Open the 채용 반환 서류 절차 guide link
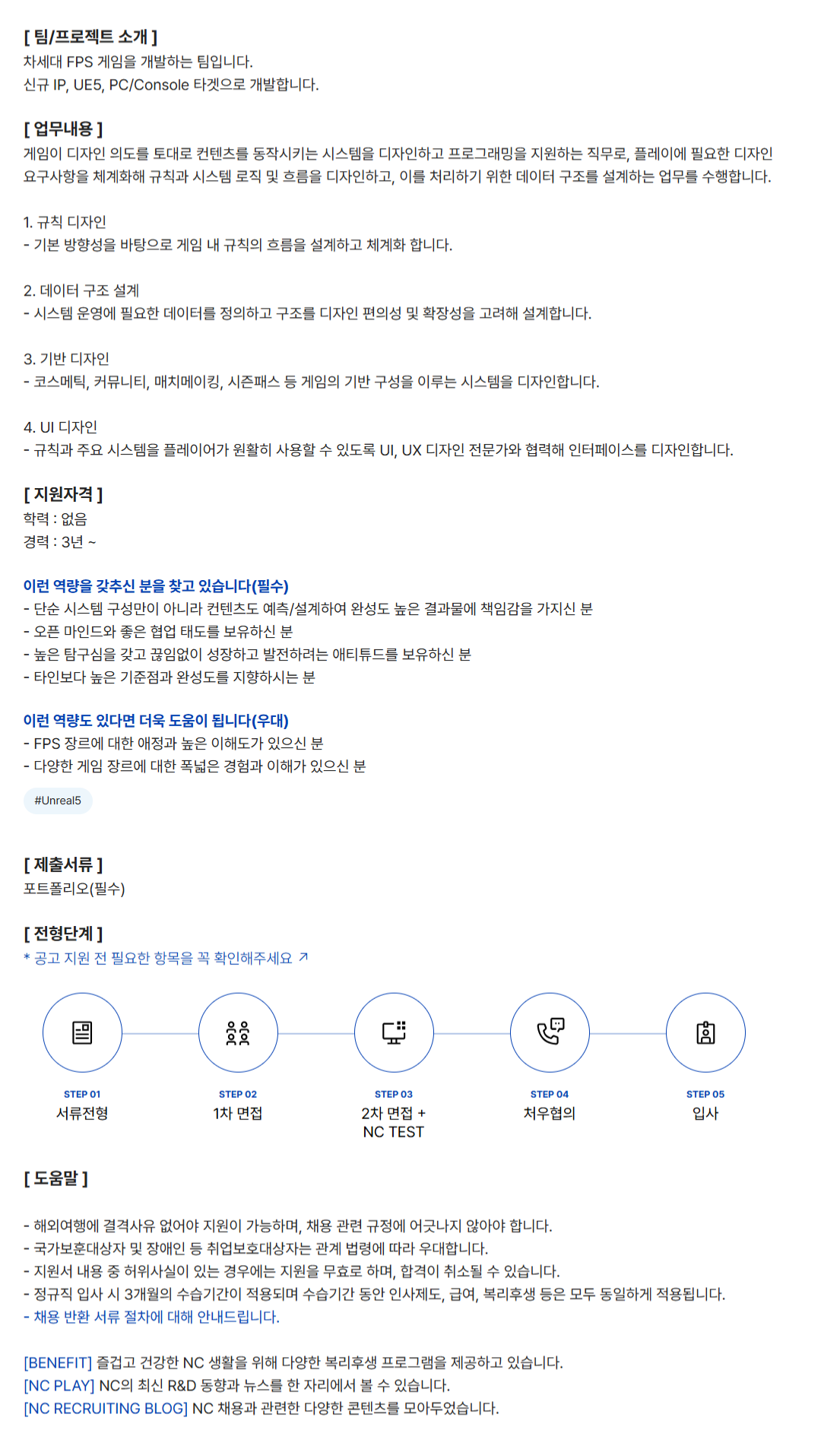This screenshot has height=1446, width=840. [152, 1317]
